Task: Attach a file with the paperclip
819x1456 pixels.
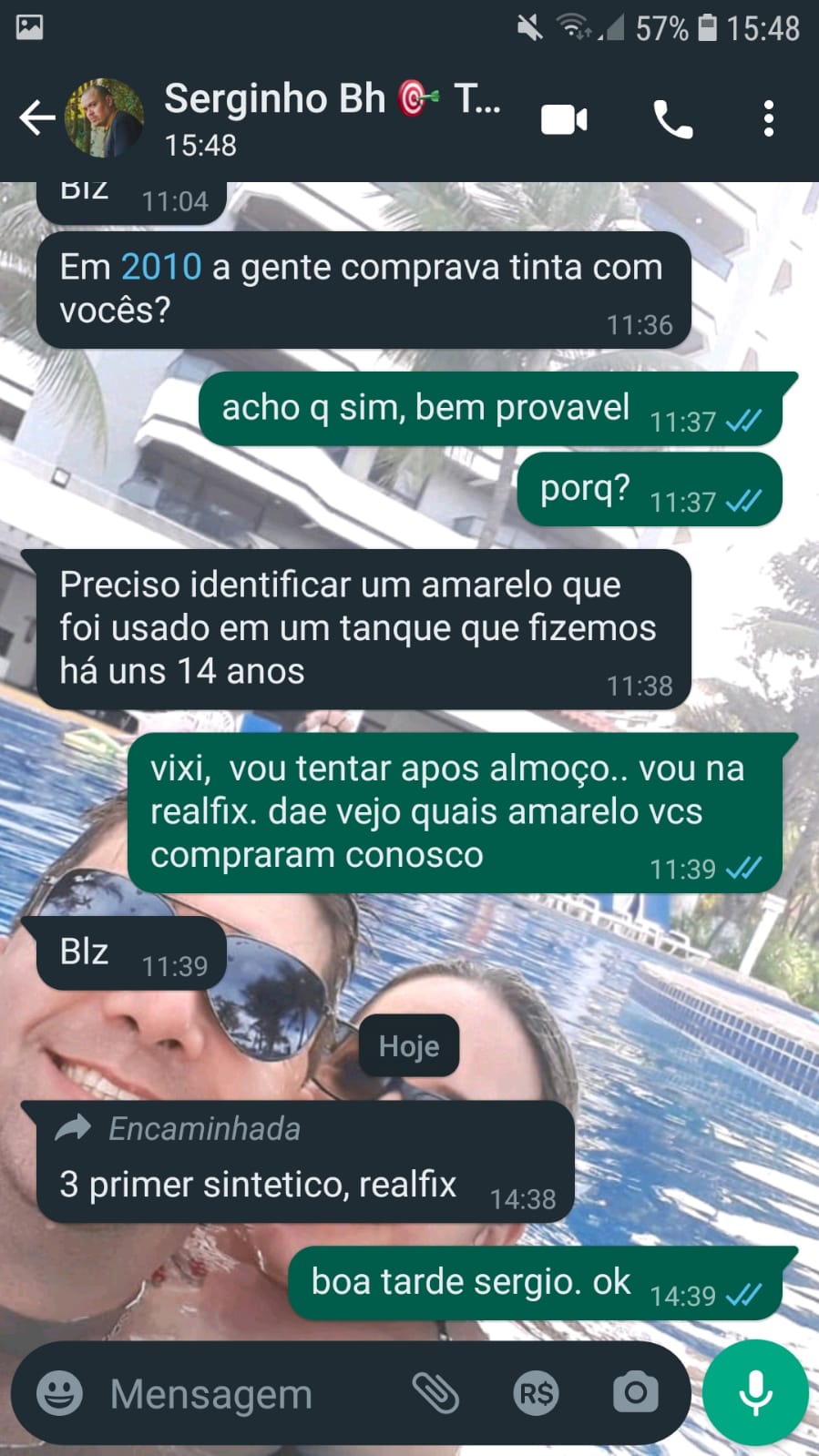Action: point(435,1393)
